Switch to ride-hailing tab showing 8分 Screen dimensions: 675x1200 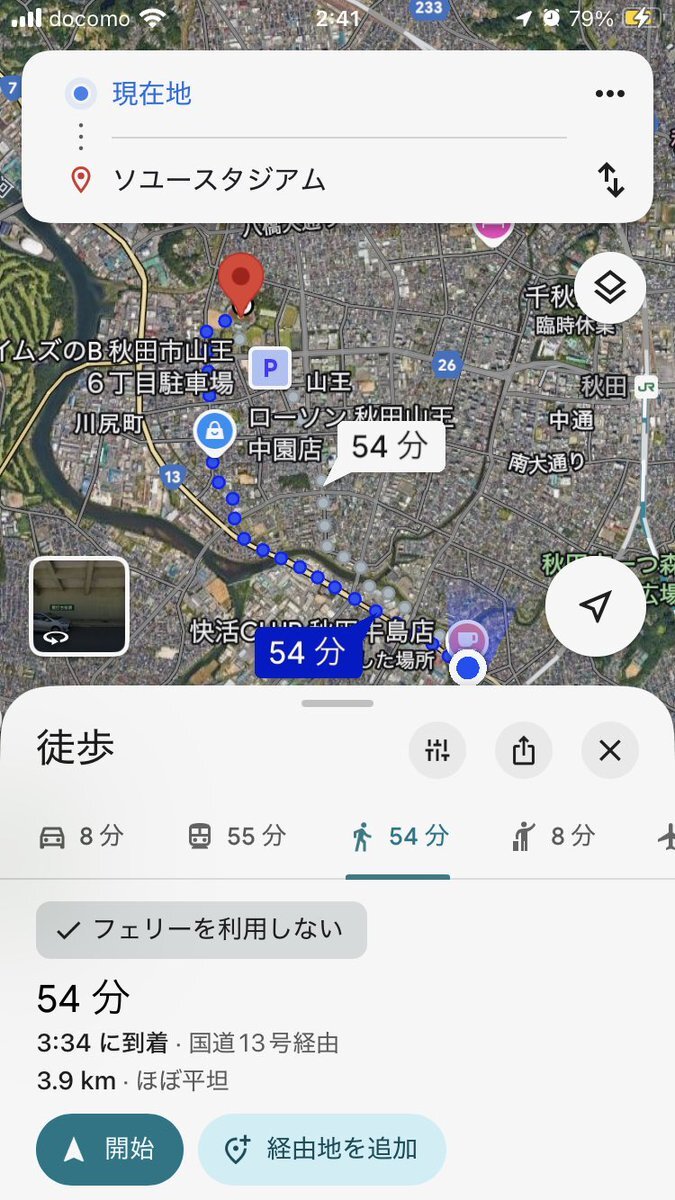point(552,836)
